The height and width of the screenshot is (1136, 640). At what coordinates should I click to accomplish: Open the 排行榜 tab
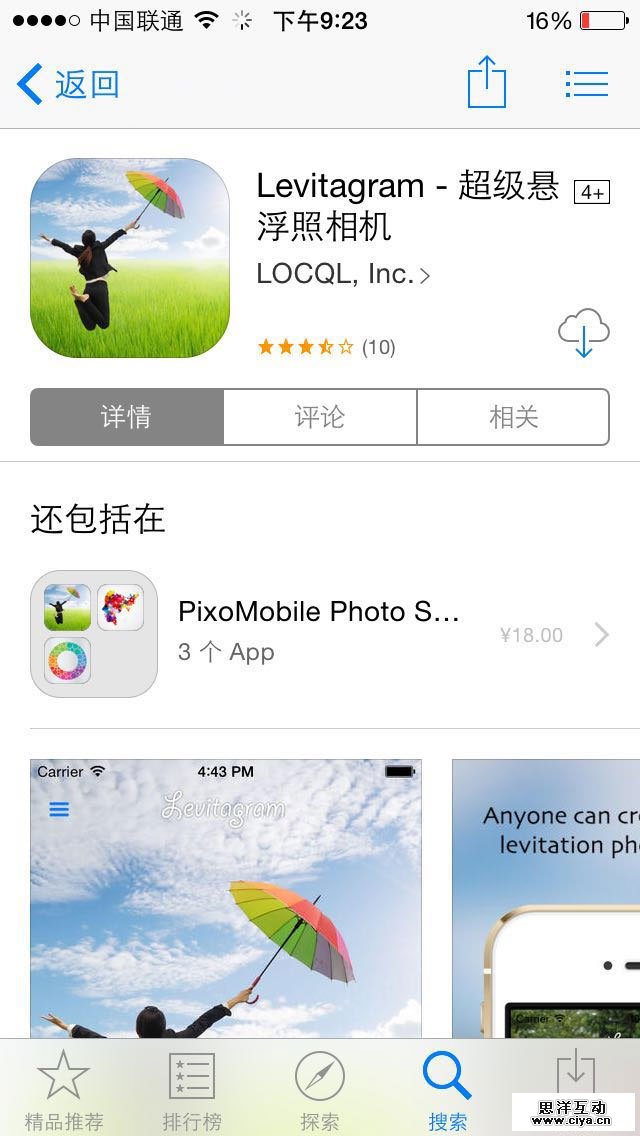(192, 1090)
